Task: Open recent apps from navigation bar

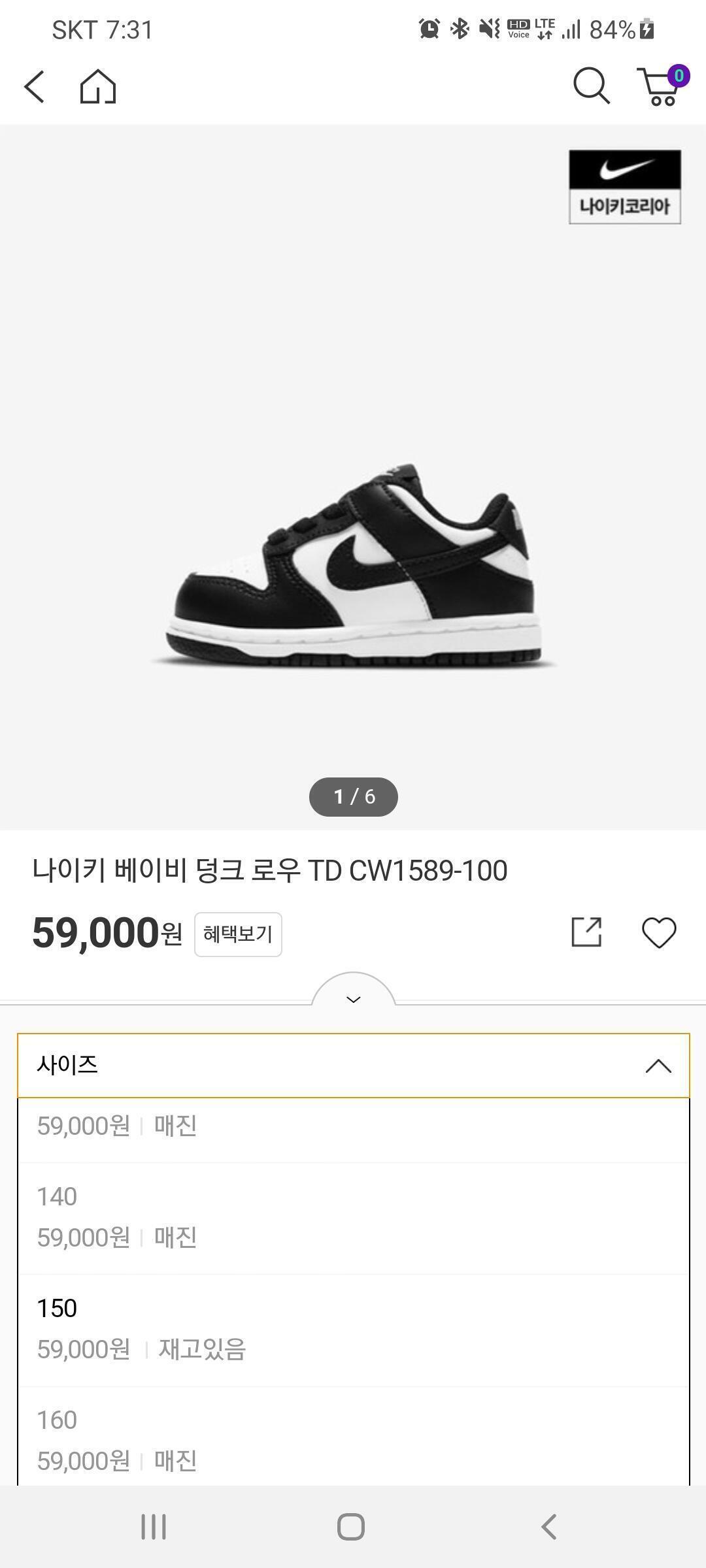Action: (154, 1527)
